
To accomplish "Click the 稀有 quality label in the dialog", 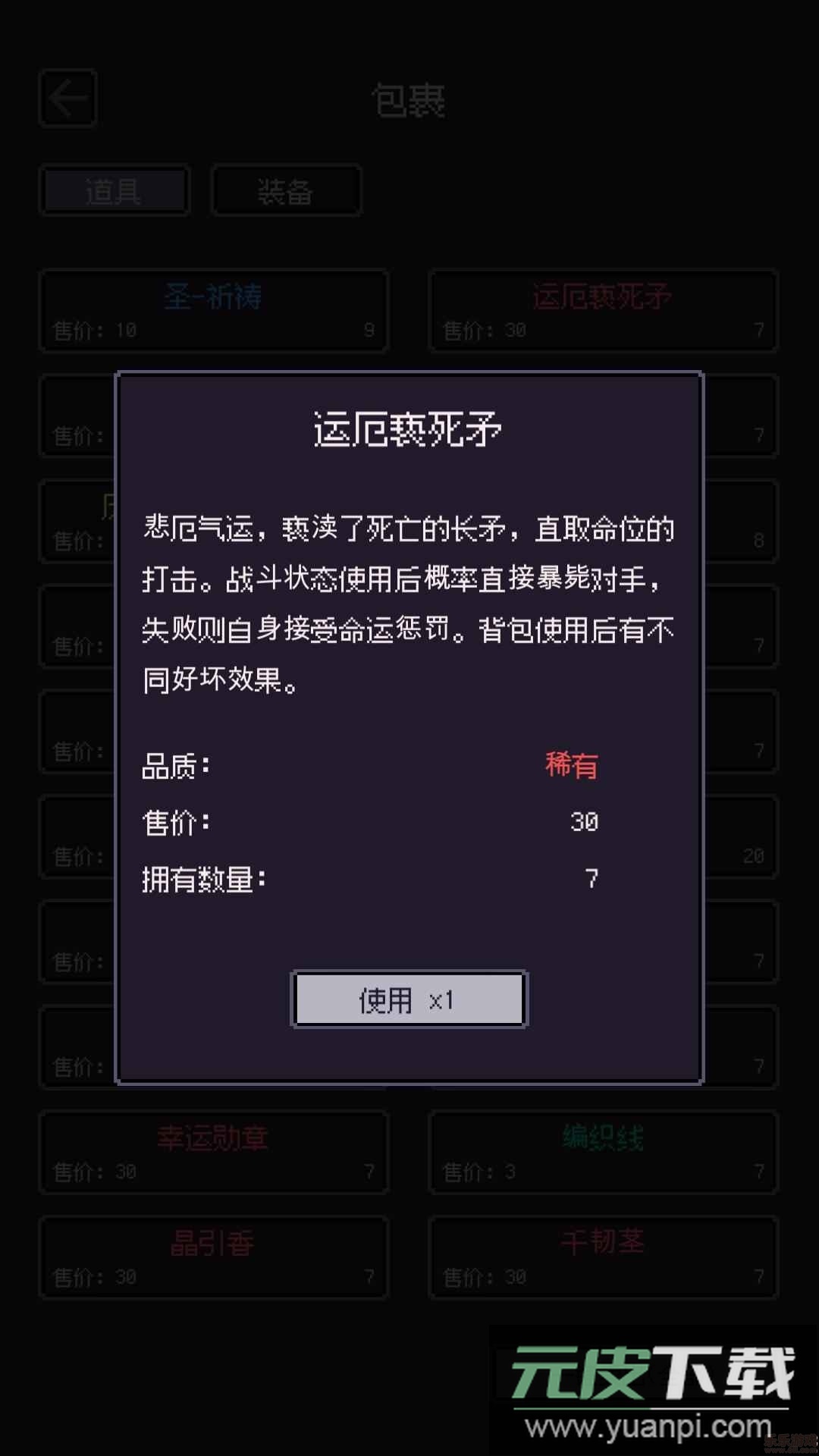I will tap(571, 766).
